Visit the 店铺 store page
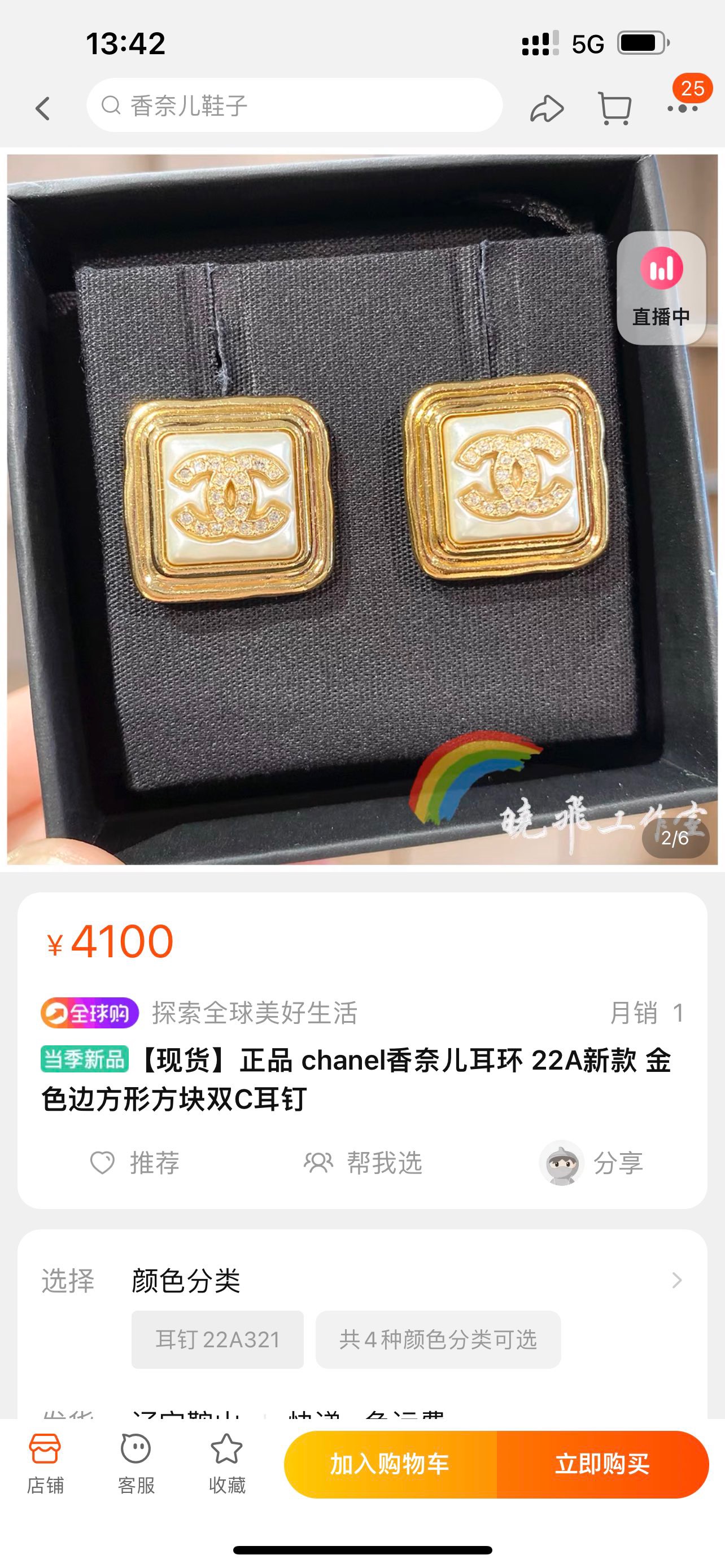 pyautogui.click(x=45, y=1464)
